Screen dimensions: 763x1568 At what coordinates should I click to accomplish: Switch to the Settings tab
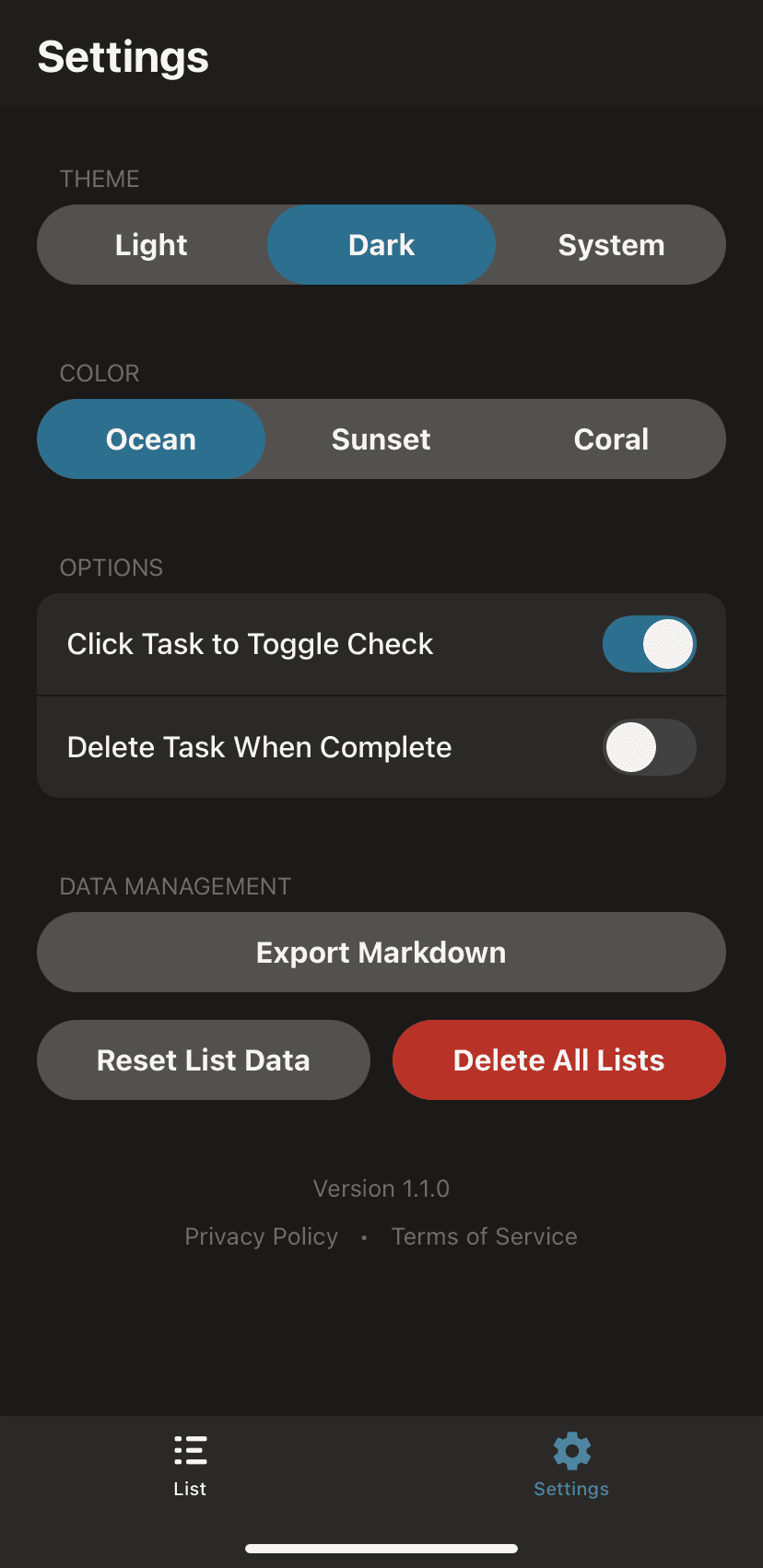point(570,1465)
